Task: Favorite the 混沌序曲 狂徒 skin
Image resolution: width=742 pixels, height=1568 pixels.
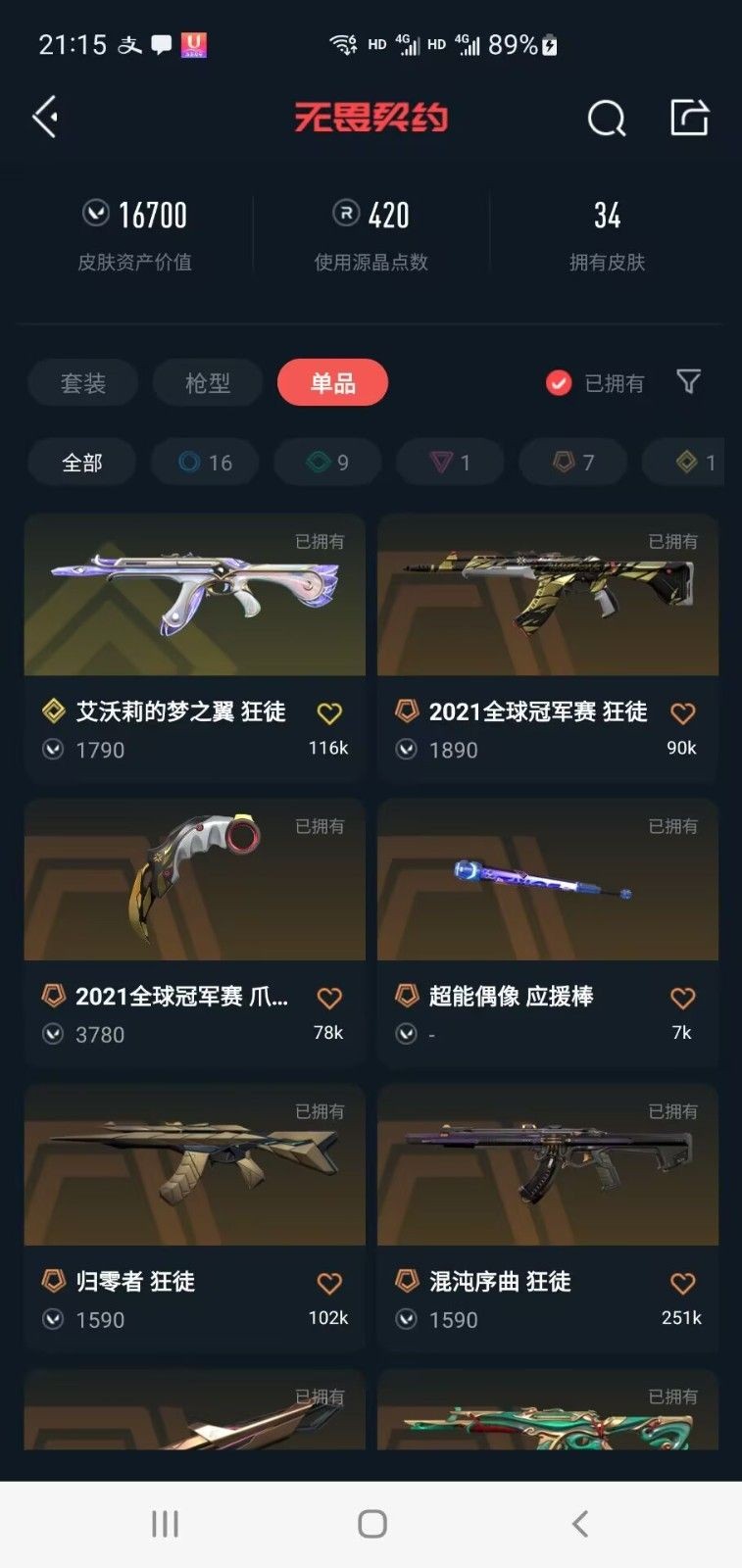Action: [x=682, y=1283]
